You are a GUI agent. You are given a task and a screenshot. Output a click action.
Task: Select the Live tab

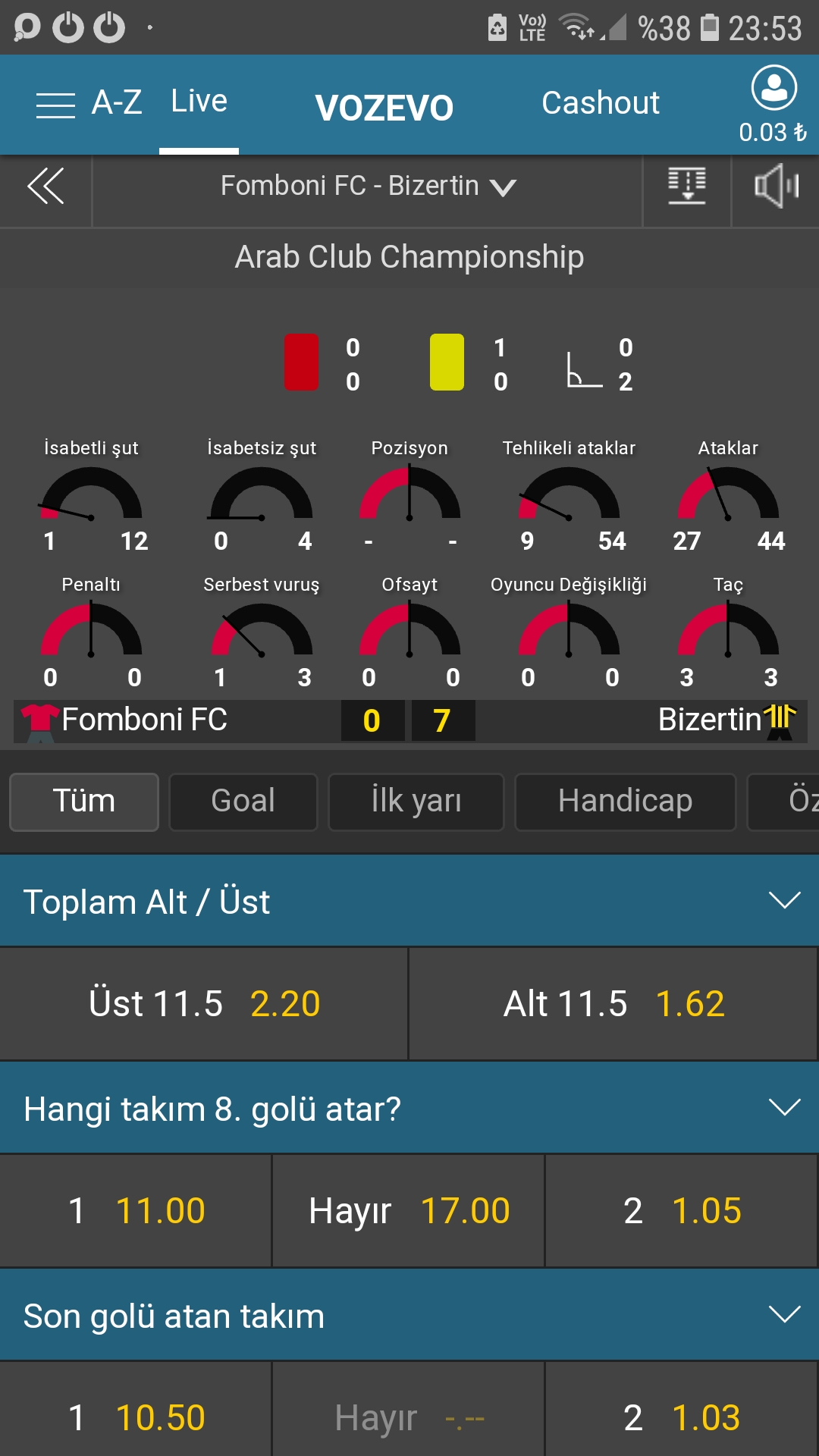pyautogui.click(x=199, y=101)
